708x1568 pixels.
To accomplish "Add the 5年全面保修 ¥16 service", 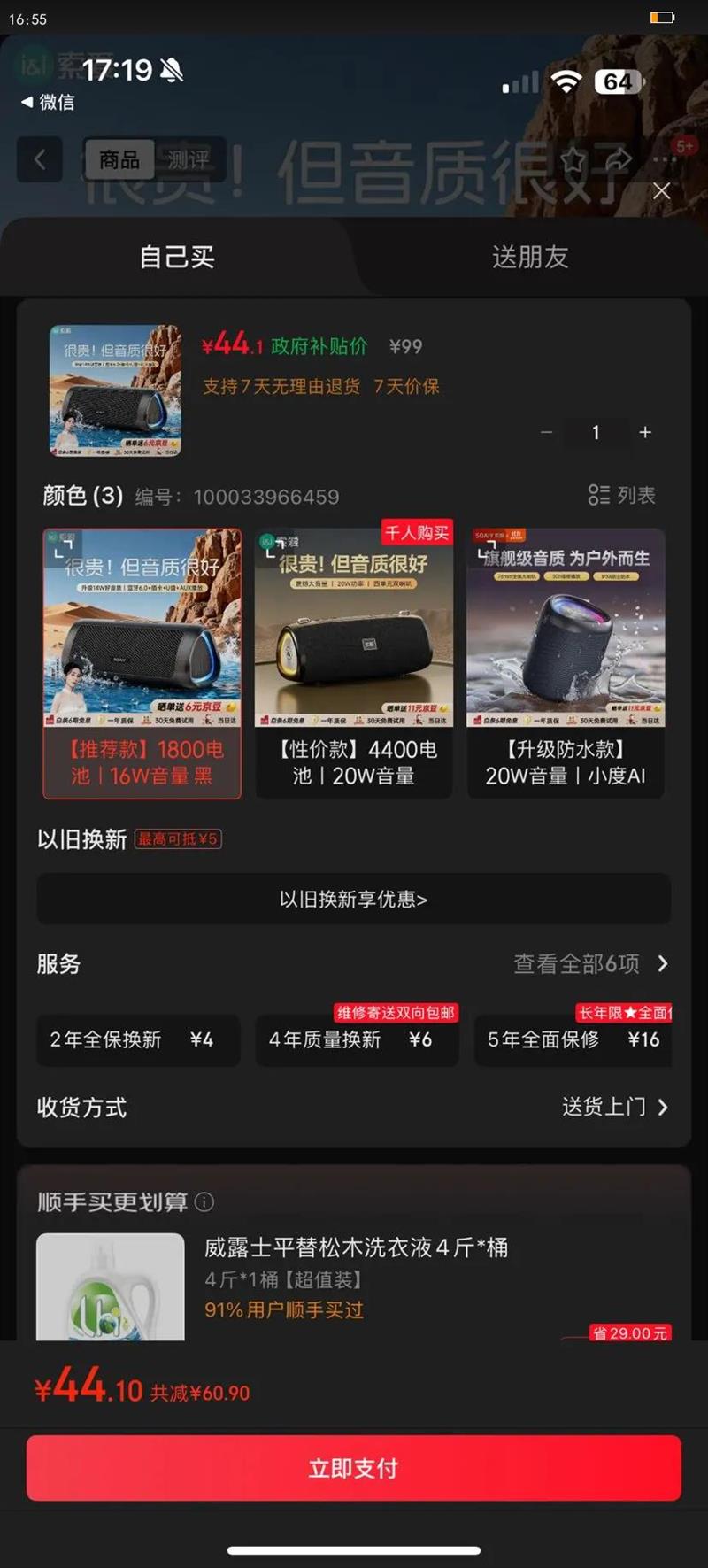I will [x=573, y=1039].
